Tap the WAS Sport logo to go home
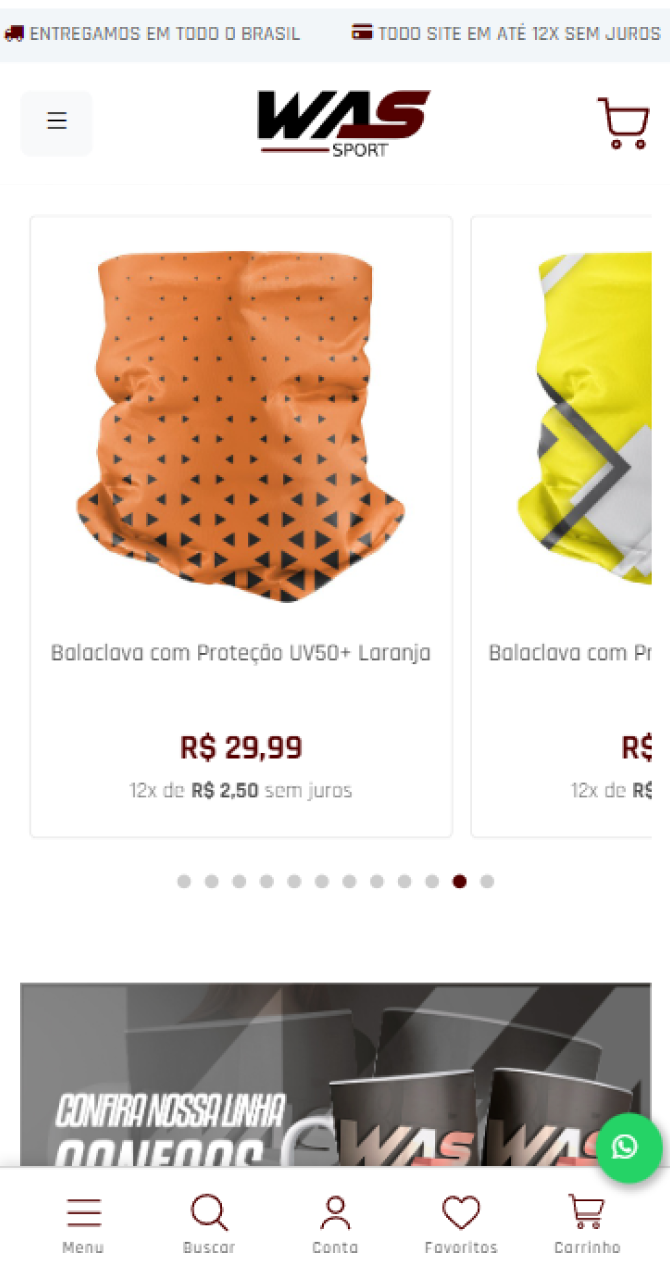 coord(342,123)
